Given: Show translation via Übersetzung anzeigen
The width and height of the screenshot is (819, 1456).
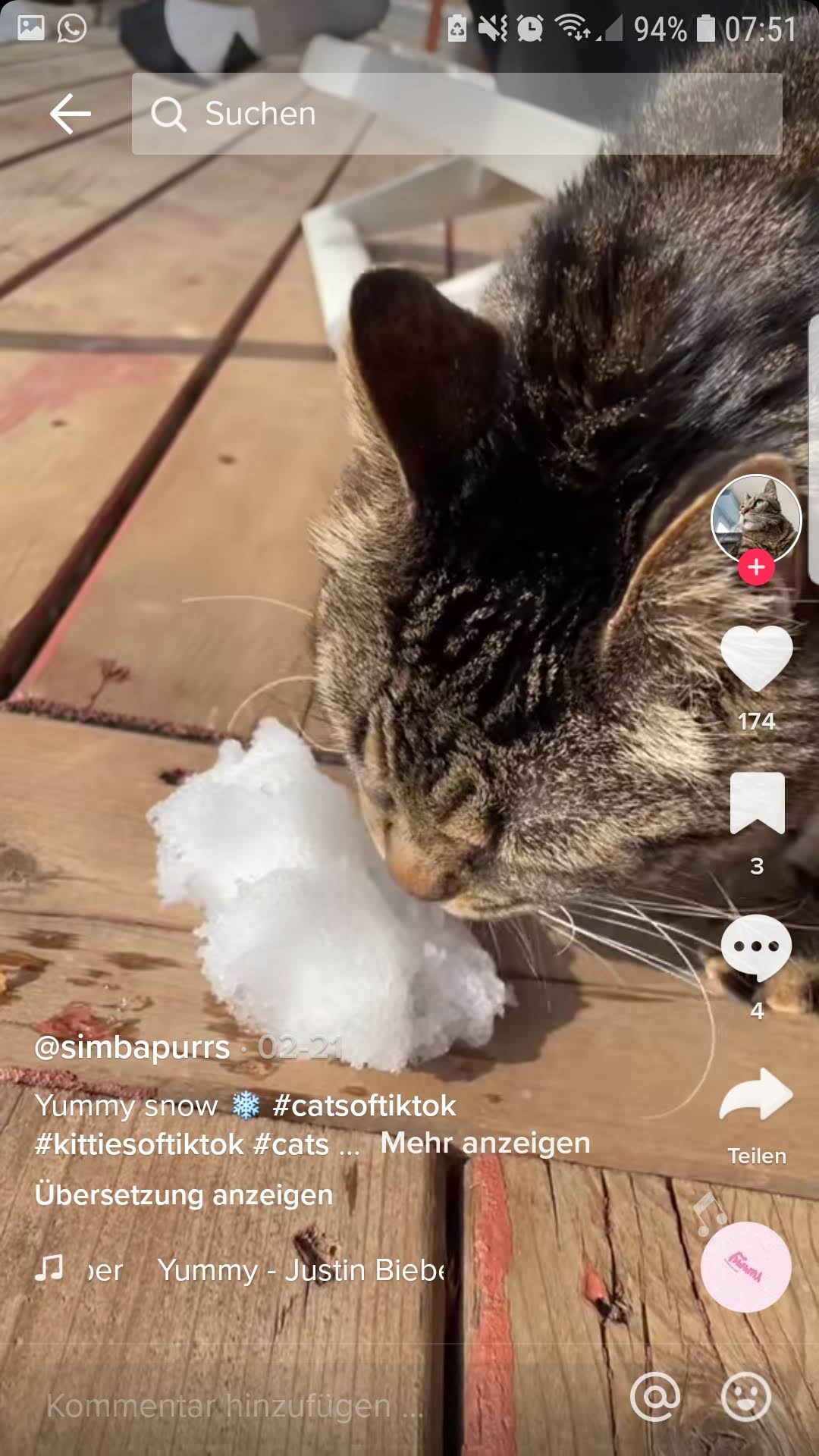Looking at the screenshot, I should (184, 1194).
